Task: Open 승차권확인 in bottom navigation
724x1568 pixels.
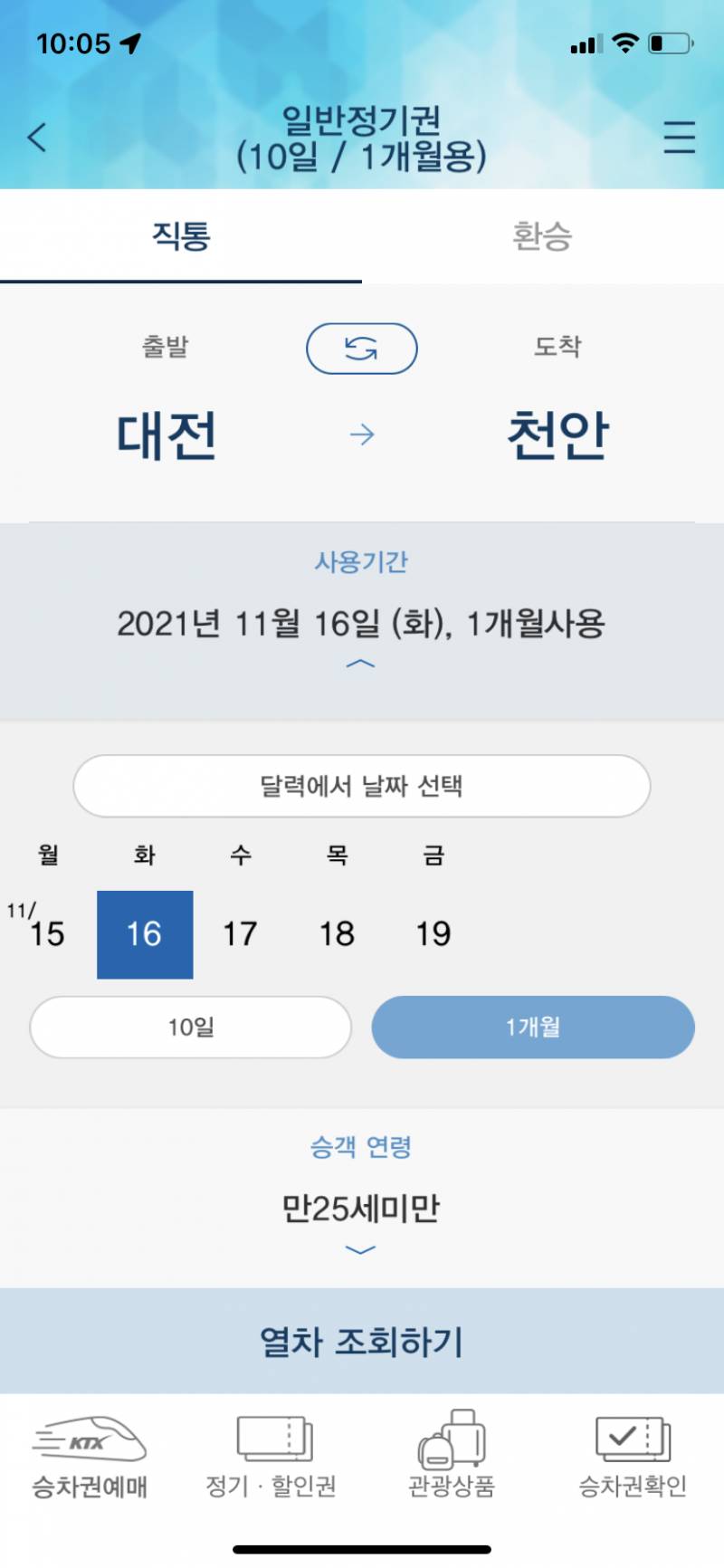Action: (633, 1458)
